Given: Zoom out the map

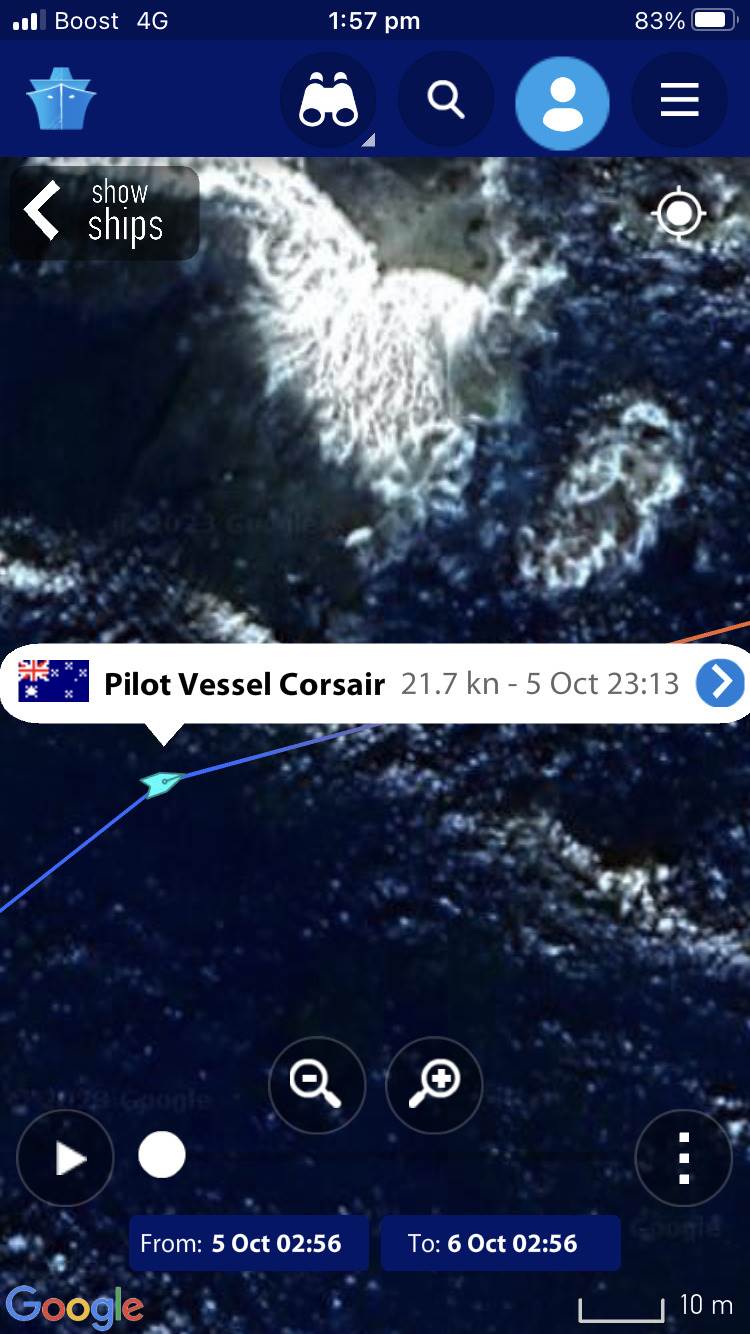Looking at the screenshot, I should [317, 1085].
